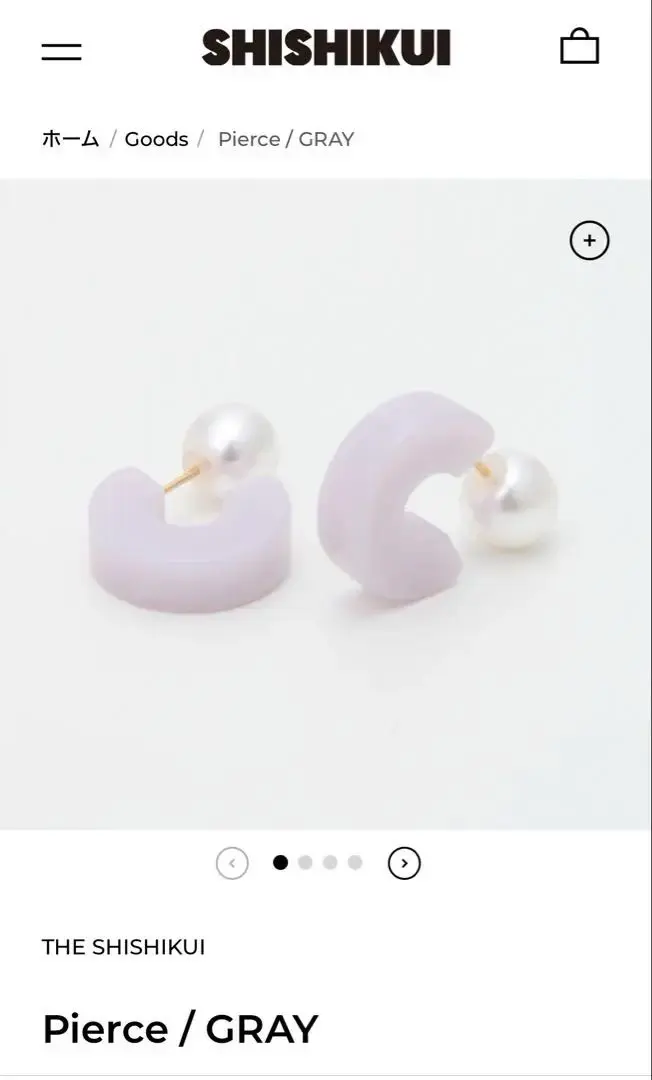Show the next product image
Screen dimensions: 652x1080
pyautogui.click(x=404, y=863)
